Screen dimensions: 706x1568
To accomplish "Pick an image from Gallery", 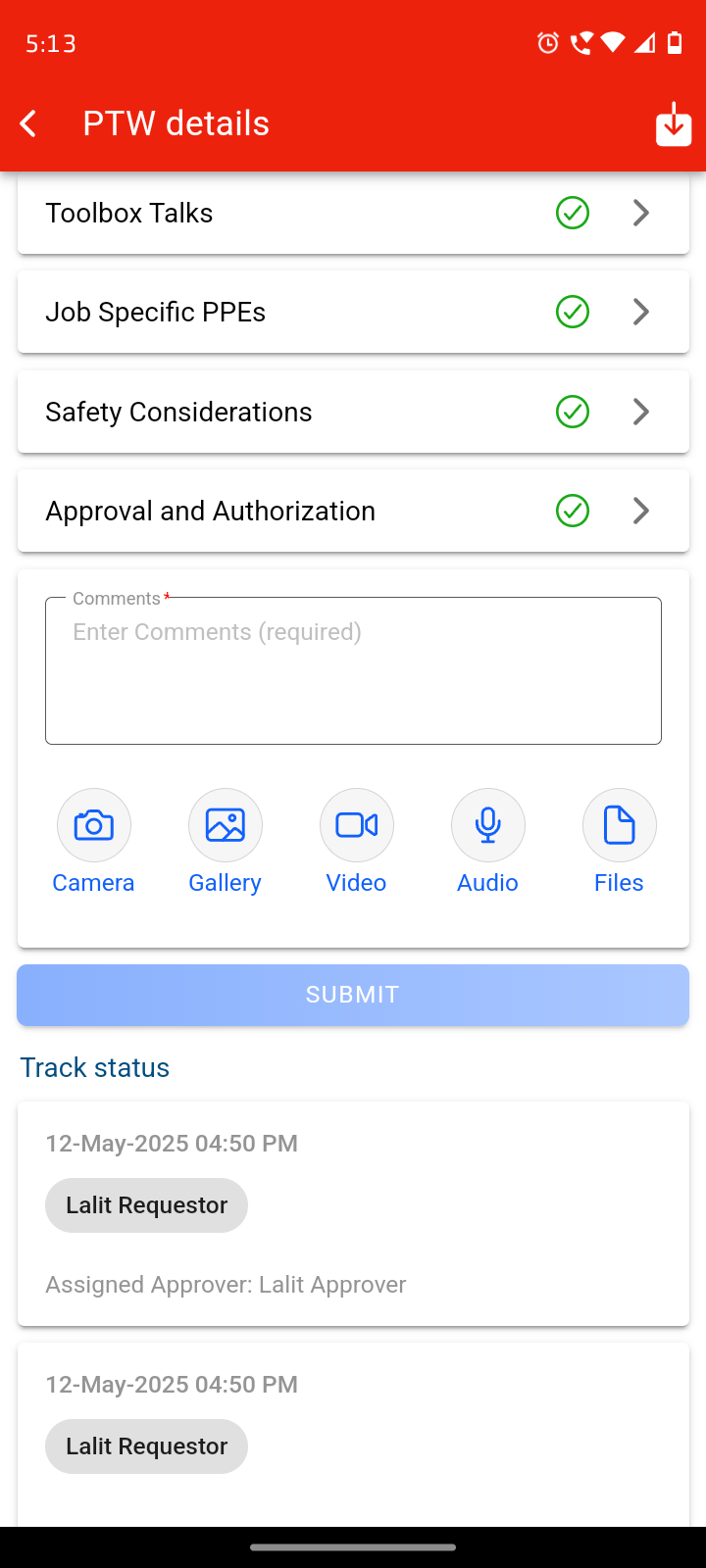I will point(226,826).
